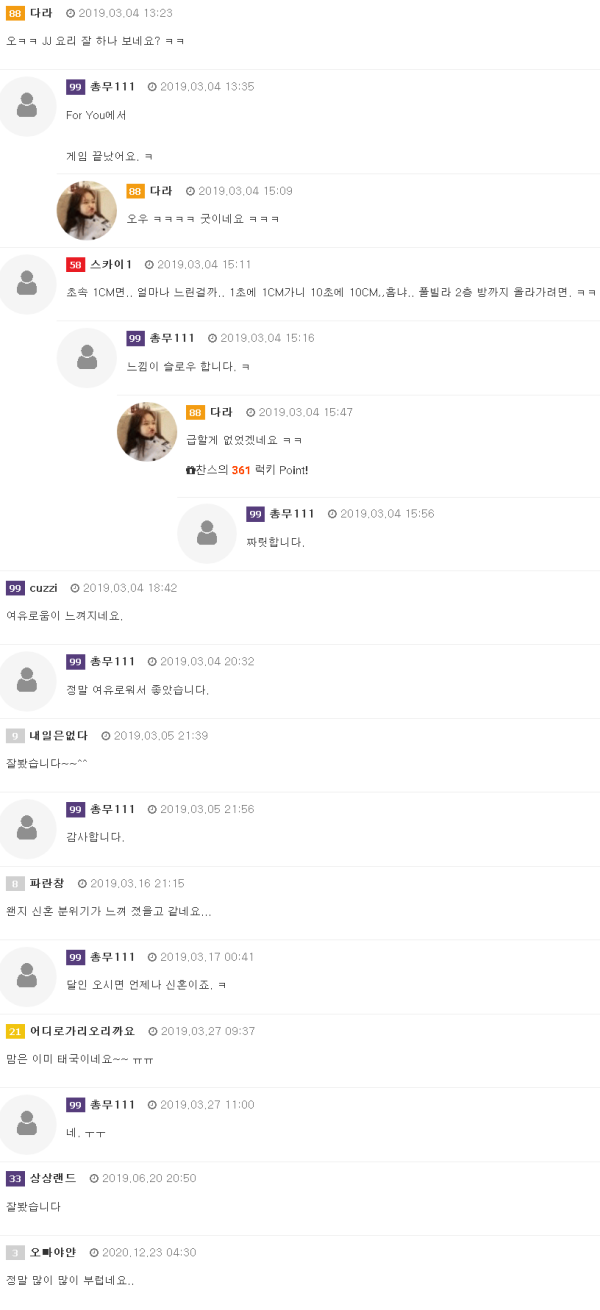The width and height of the screenshot is (600, 1310).
Task: Open 총무111's name on the 13:35 comment
Action: point(112,87)
